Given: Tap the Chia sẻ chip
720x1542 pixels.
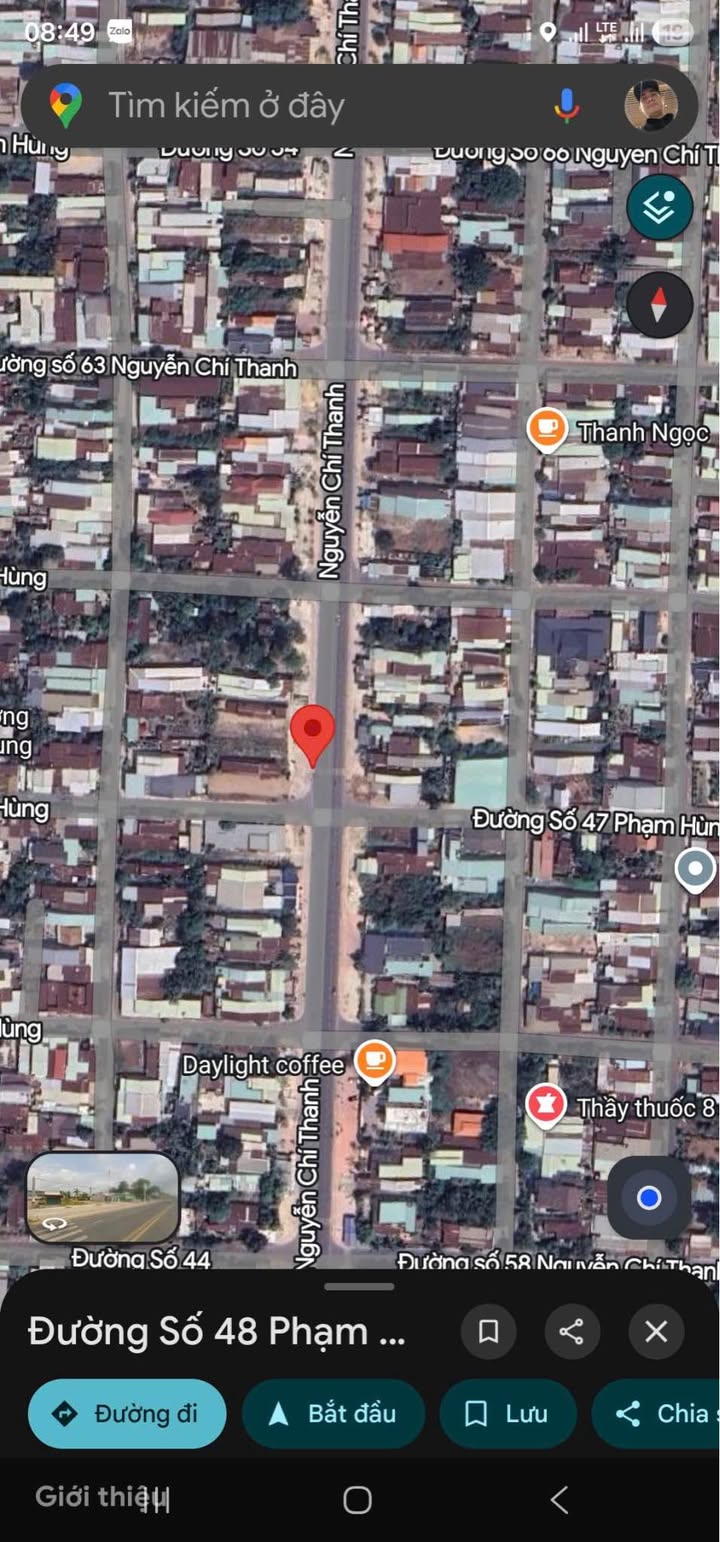Looking at the screenshot, I should click(x=656, y=1413).
